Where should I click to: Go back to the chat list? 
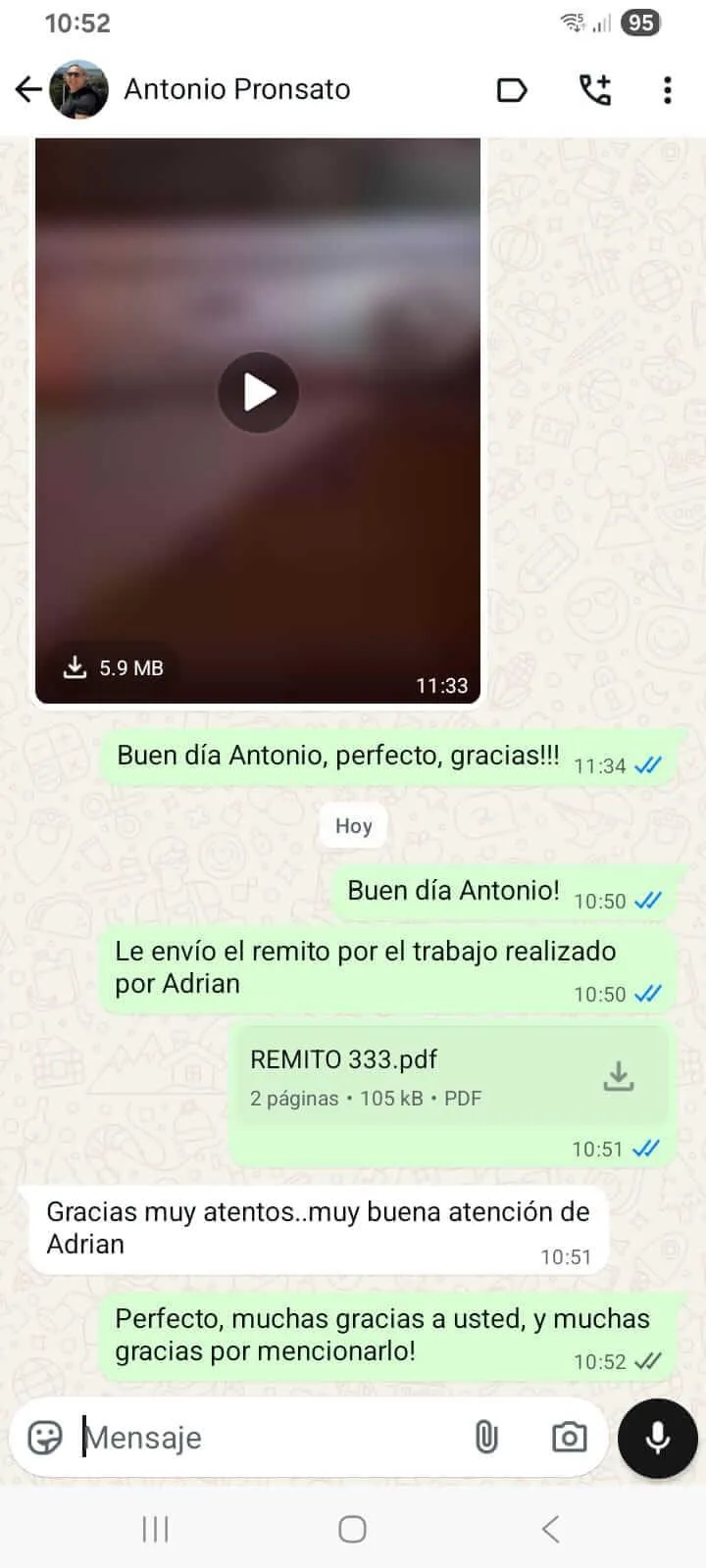(28, 90)
